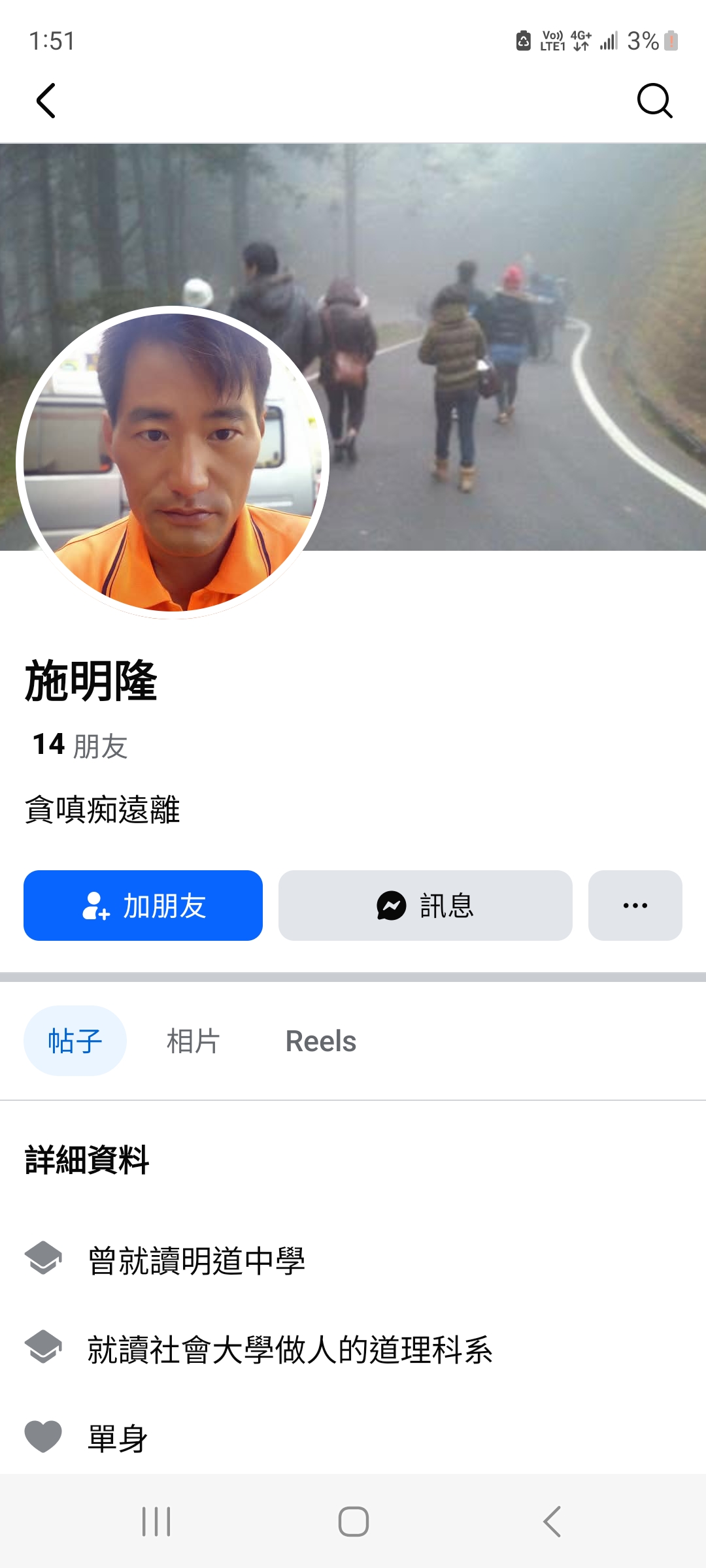Switch to the 帖子 tab

(75, 1041)
